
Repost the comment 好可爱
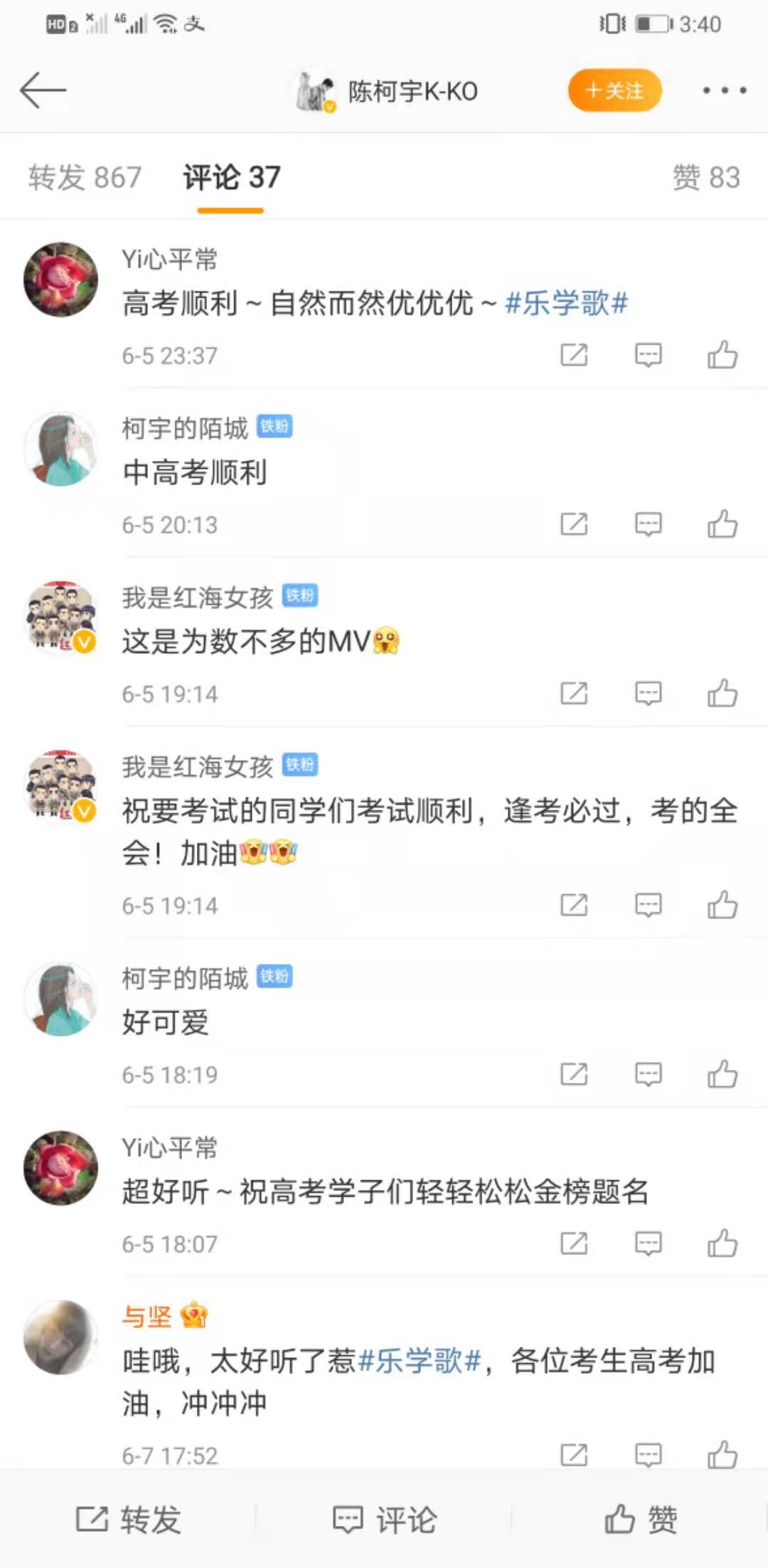point(574,1074)
